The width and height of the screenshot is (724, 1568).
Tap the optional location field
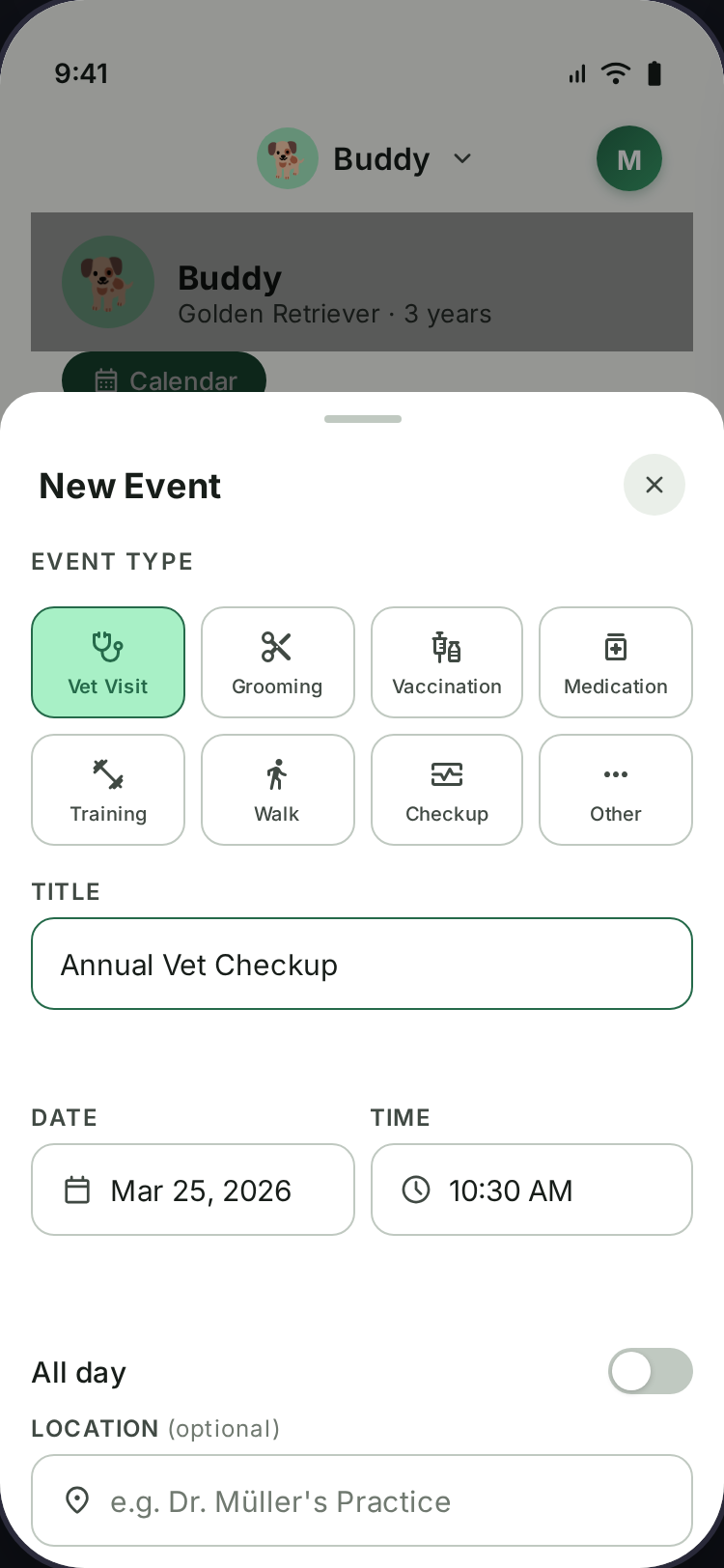362,1500
